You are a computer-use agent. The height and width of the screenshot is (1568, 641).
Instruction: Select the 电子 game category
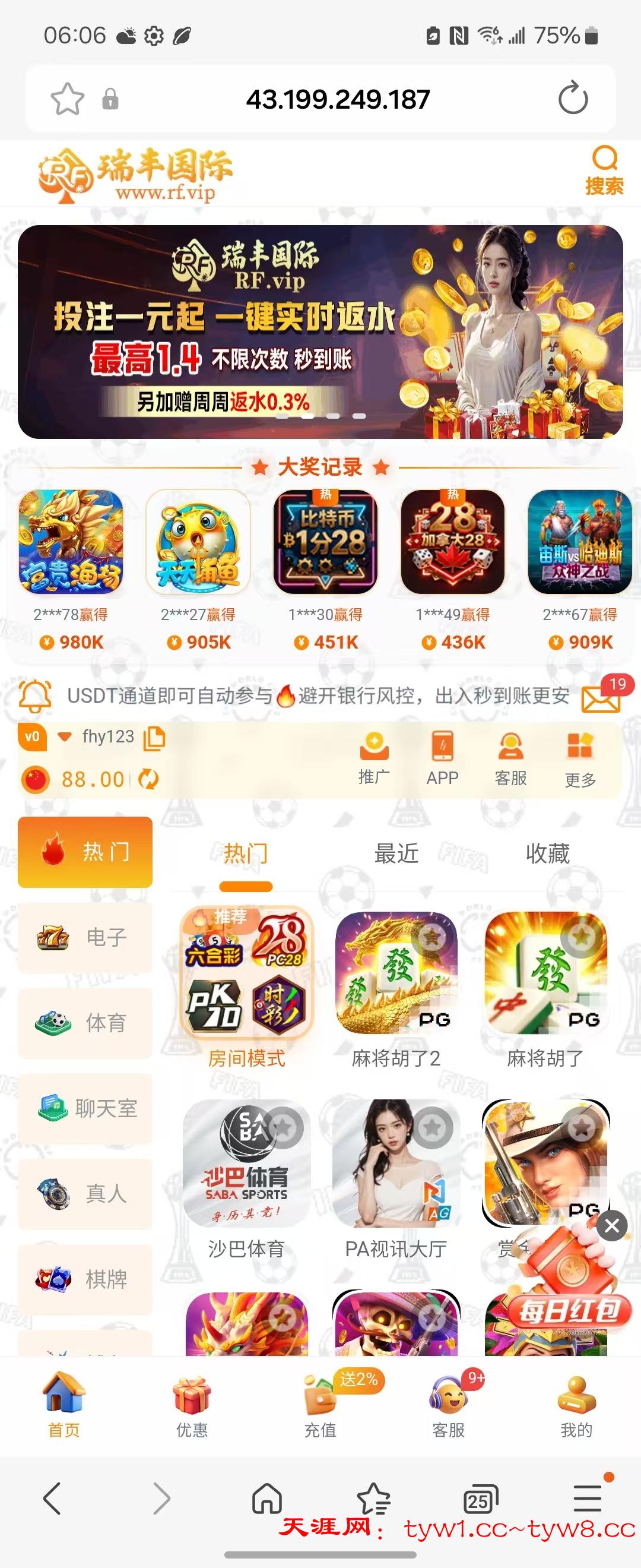pyautogui.click(x=85, y=937)
